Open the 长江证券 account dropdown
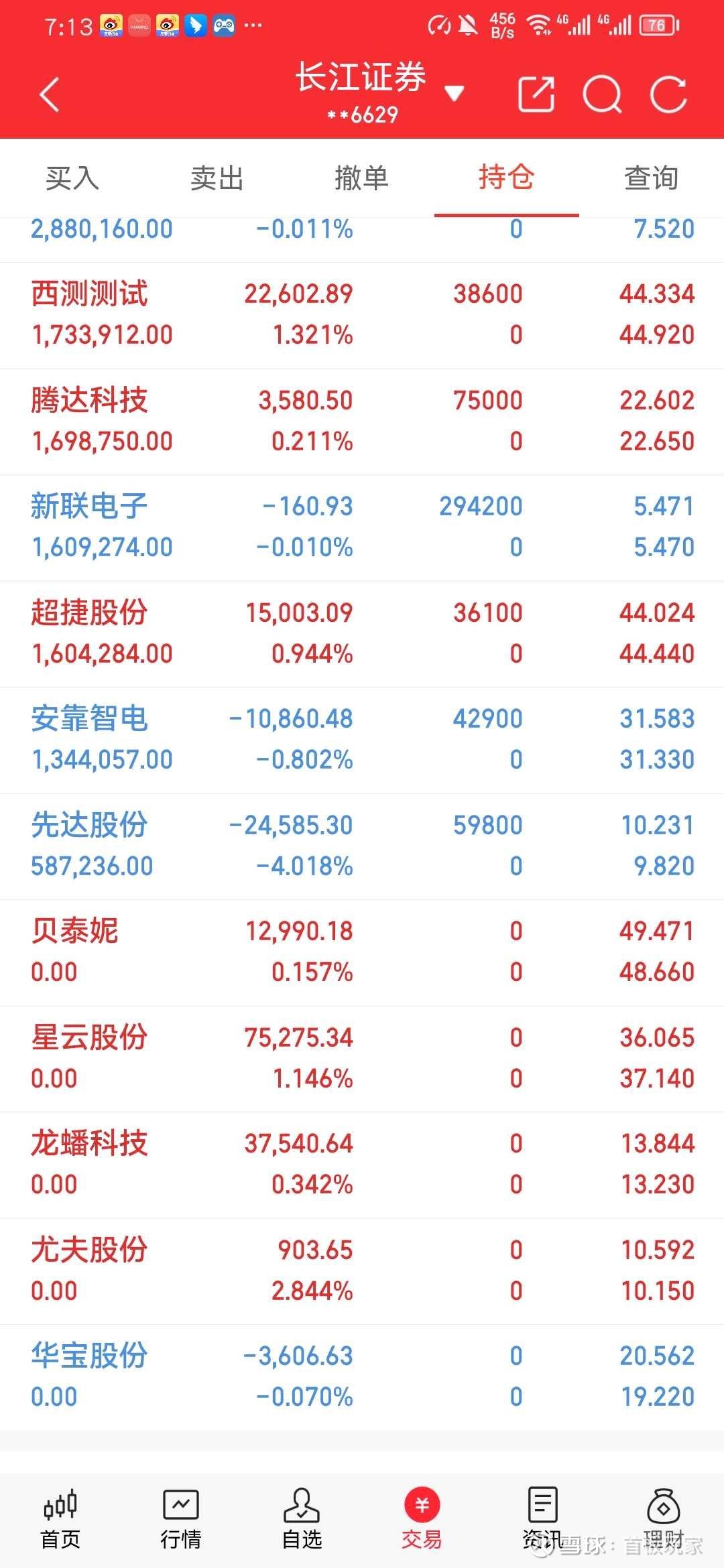The height and width of the screenshot is (1568, 724). (x=455, y=93)
